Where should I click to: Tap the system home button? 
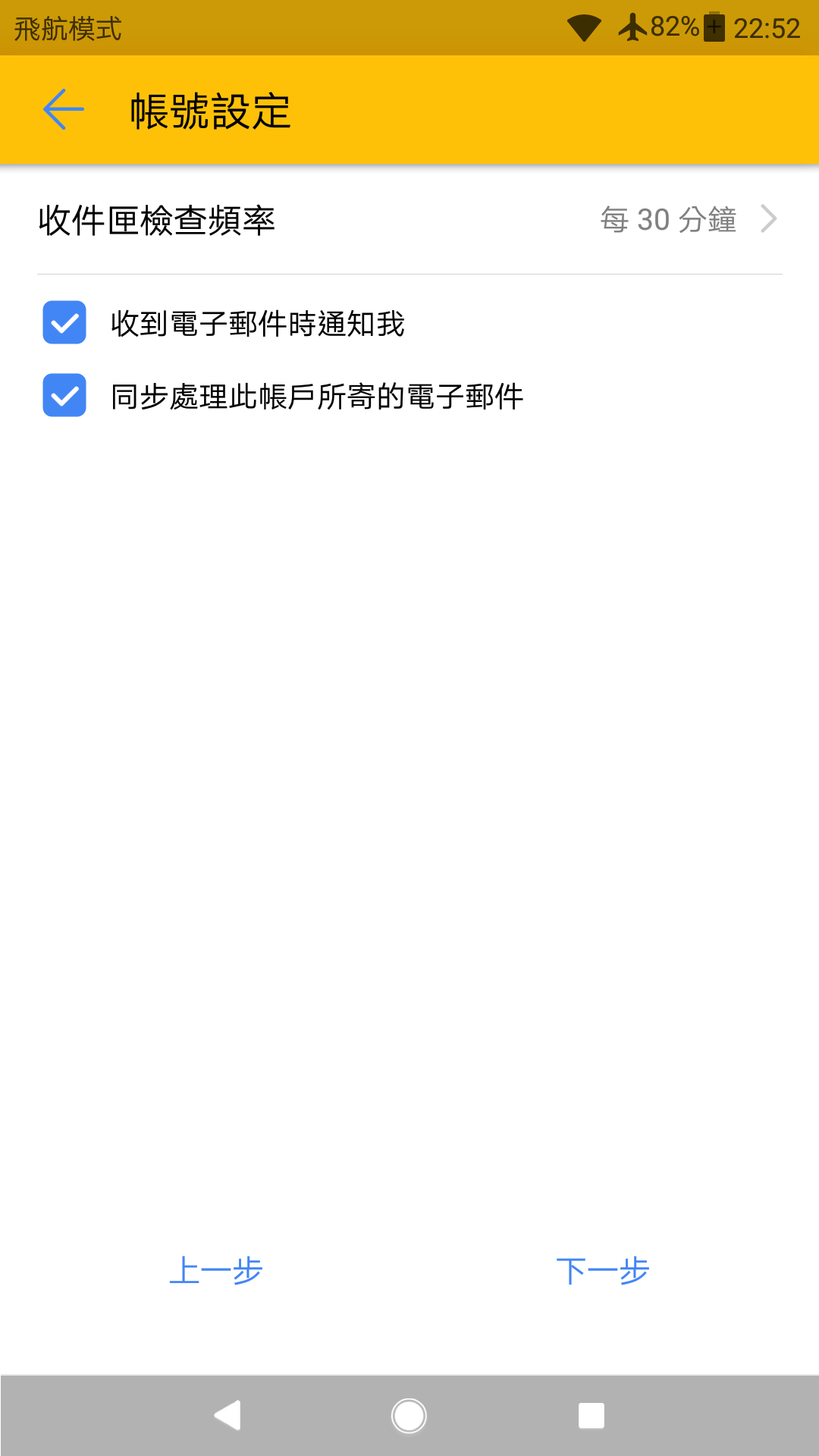tap(409, 1415)
